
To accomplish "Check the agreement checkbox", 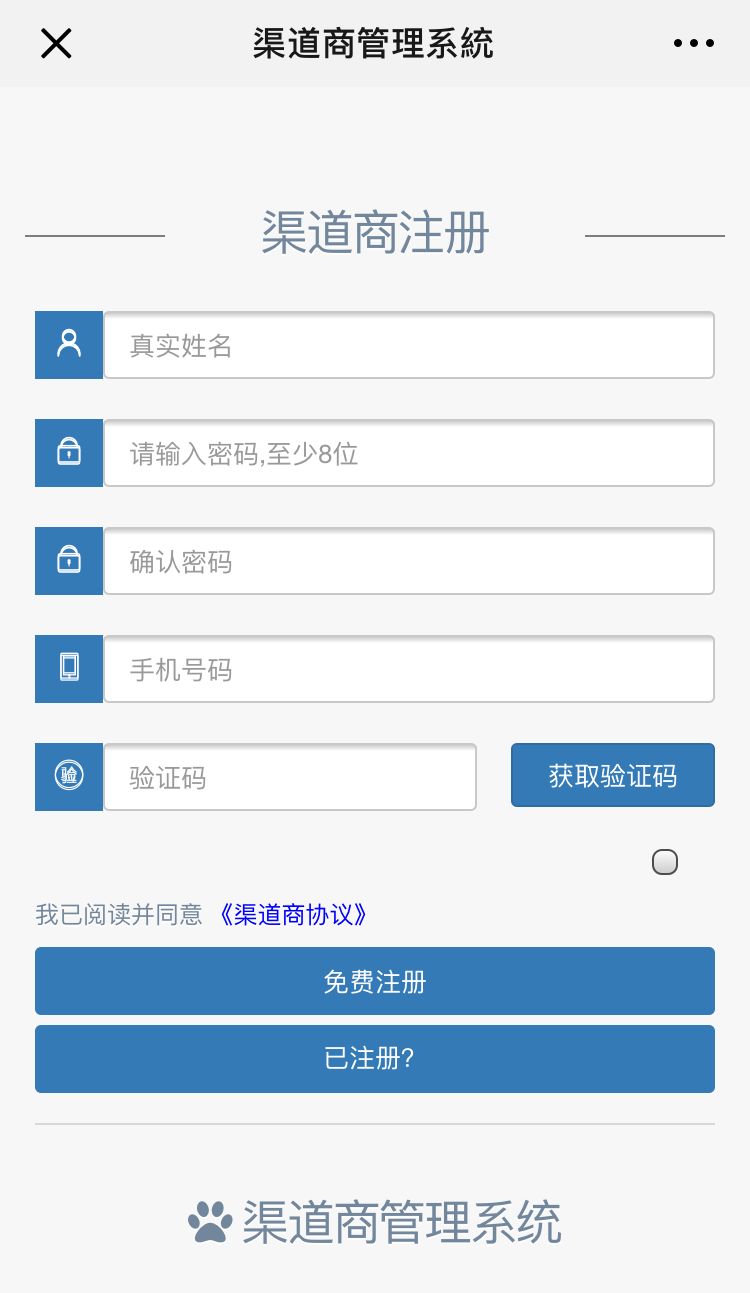I will coord(665,862).
